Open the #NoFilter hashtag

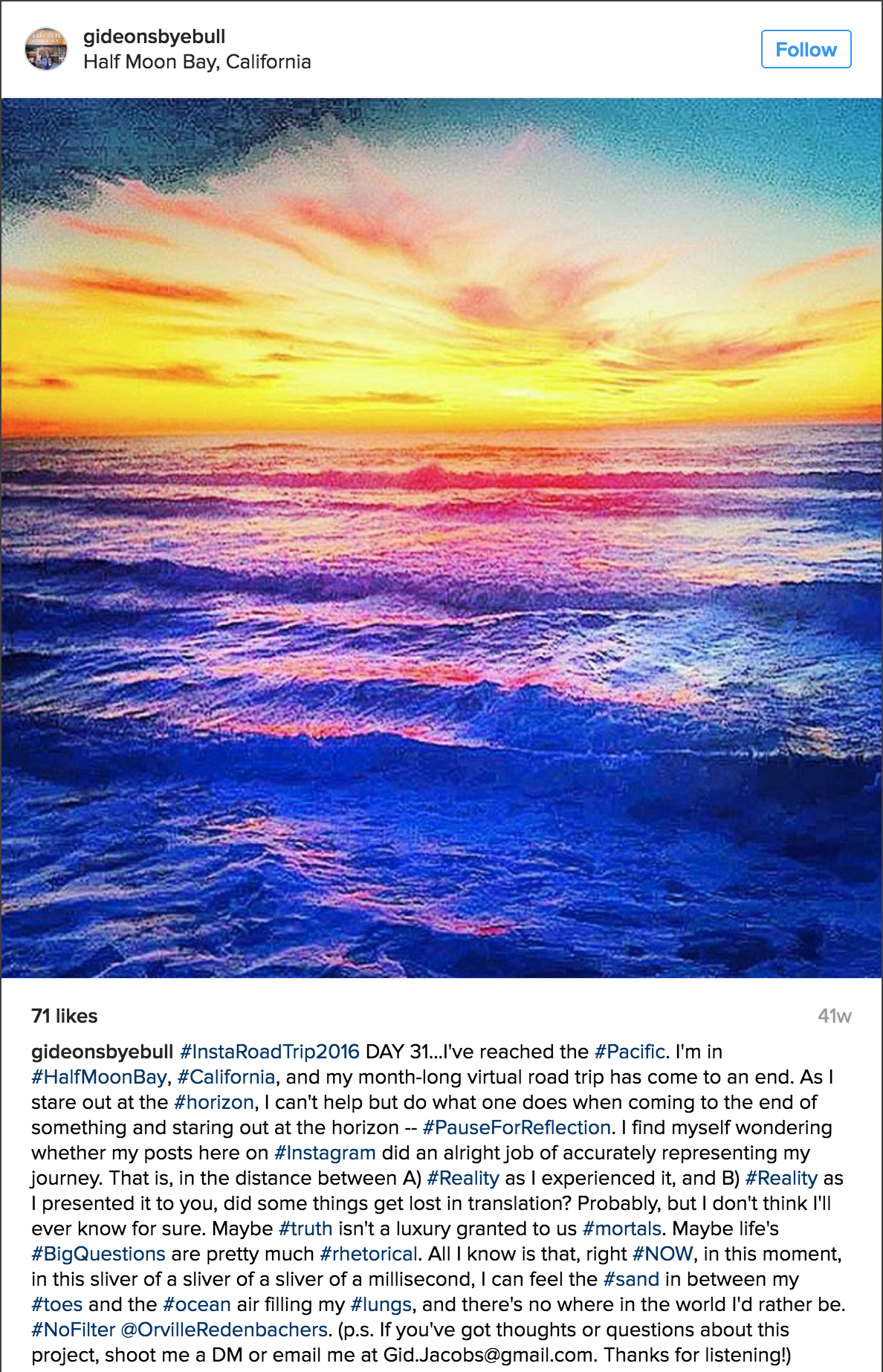pos(73,1330)
